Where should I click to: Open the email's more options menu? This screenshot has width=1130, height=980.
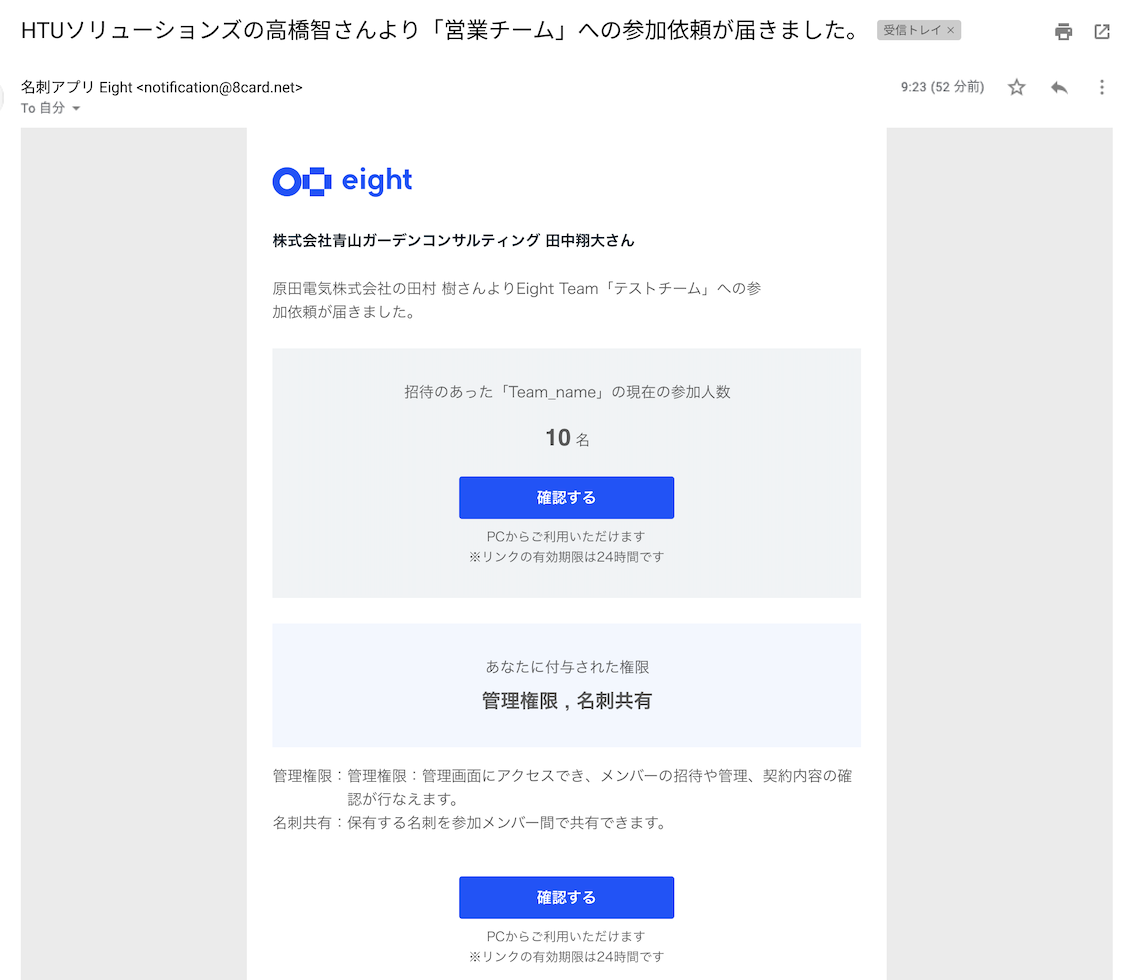click(1102, 88)
